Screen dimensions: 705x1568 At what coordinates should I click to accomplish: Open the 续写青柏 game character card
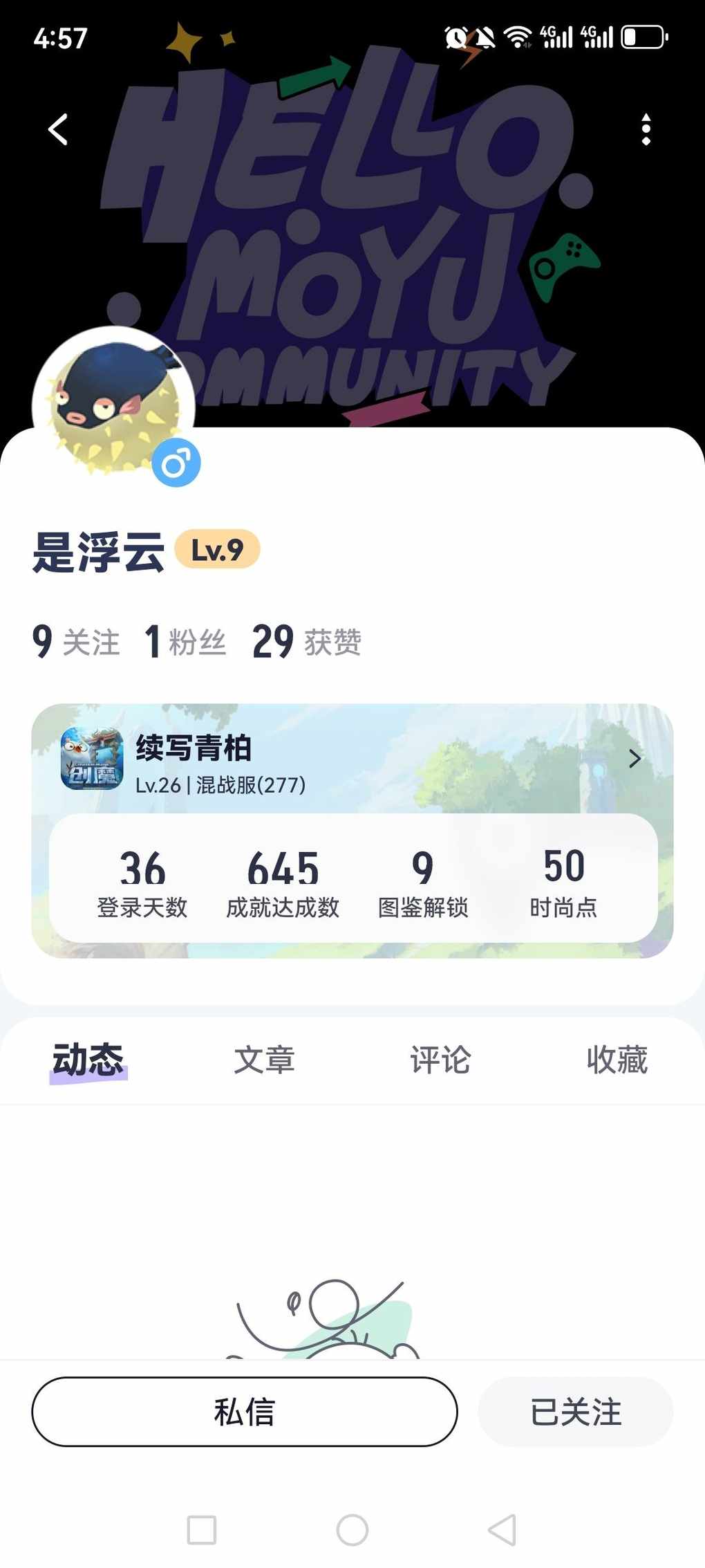pyautogui.click(x=352, y=759)
